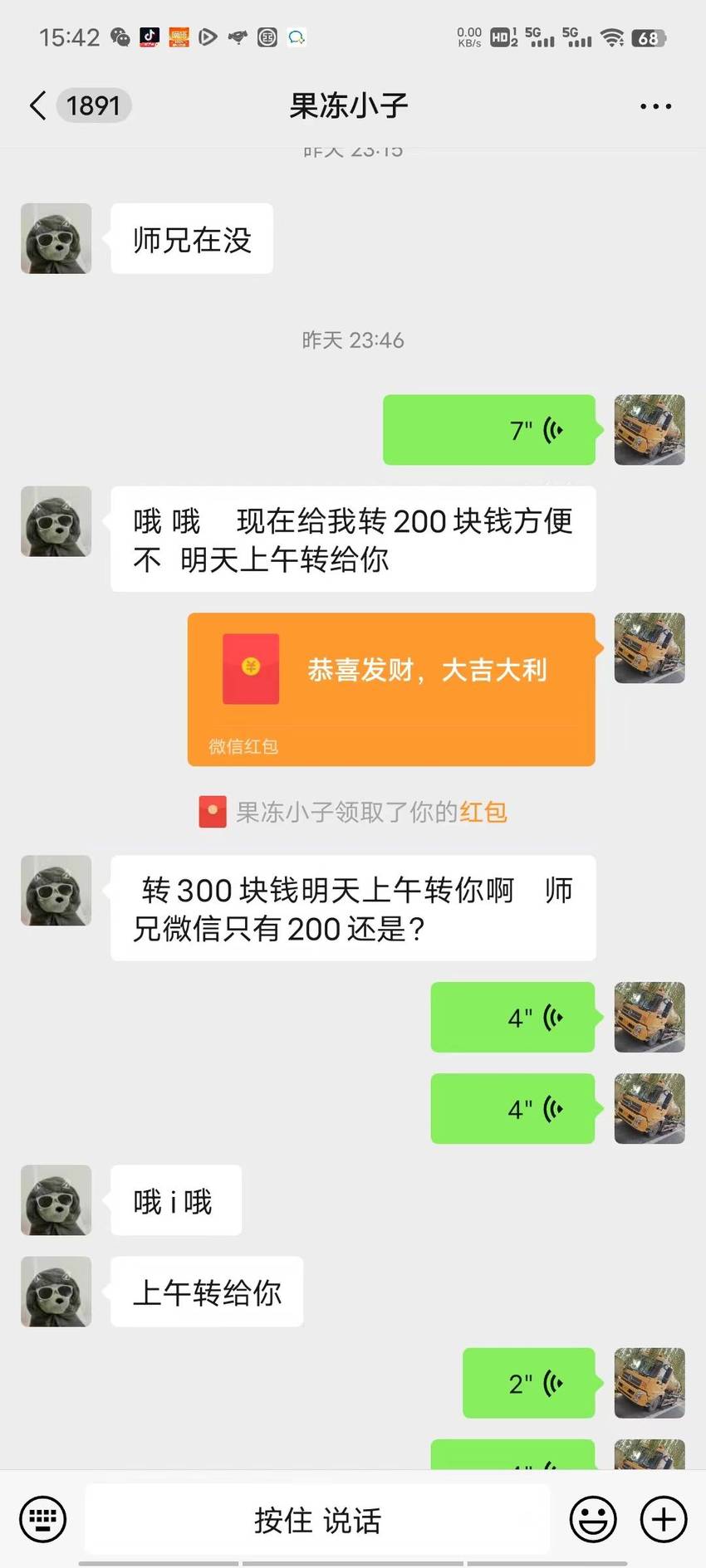
Task: Open my truck avatar beside the red packet
Action: 650,648
